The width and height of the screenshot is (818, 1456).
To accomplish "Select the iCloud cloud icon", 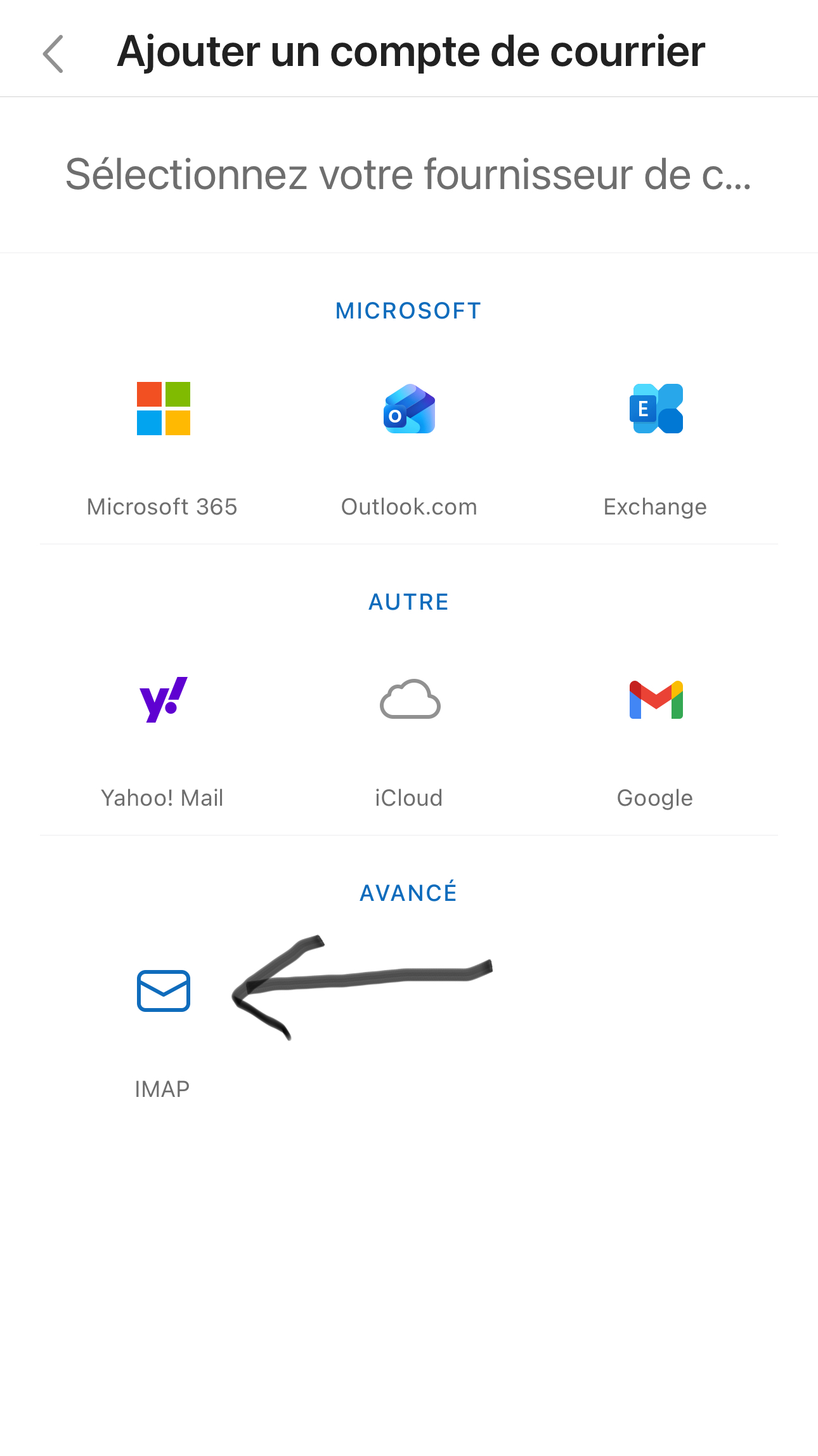I will 409,701.
